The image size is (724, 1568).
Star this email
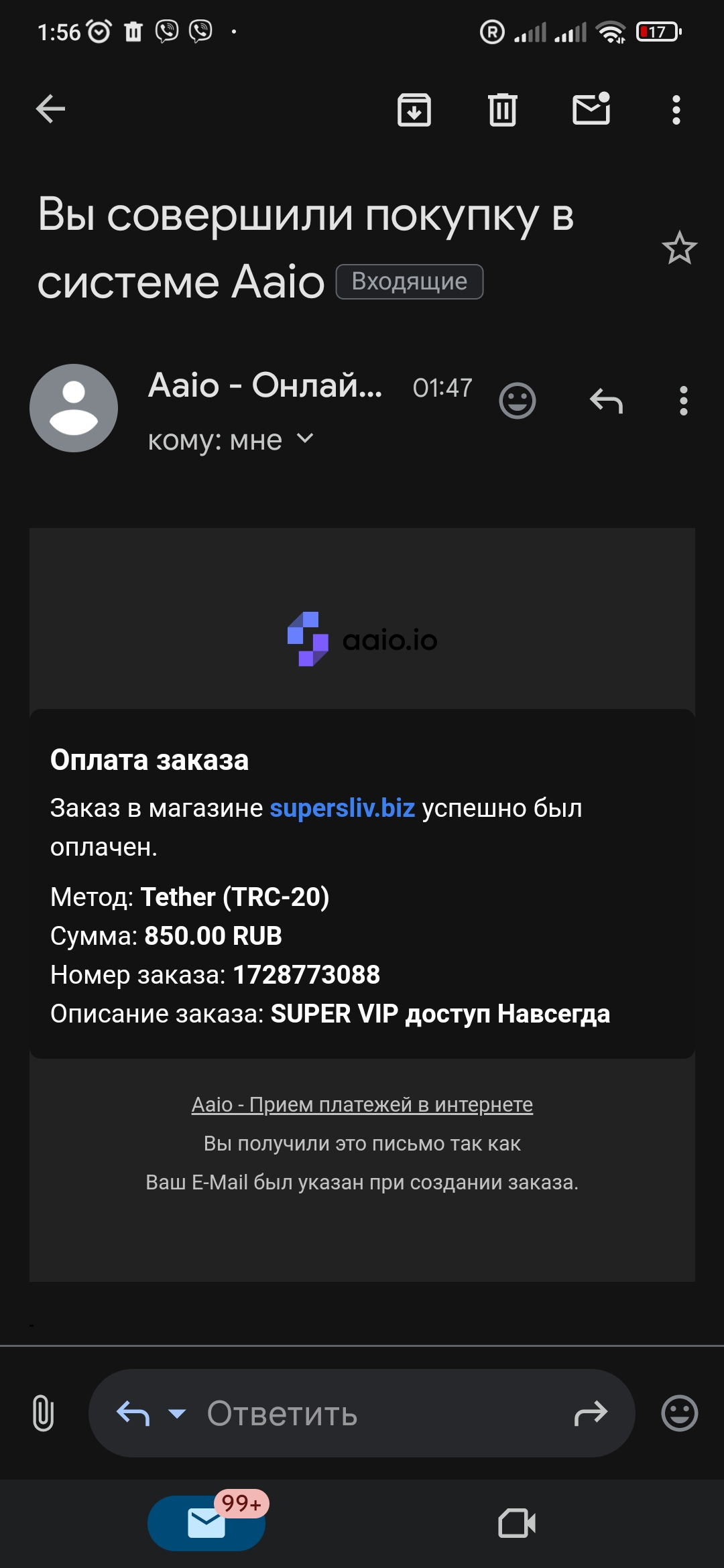(x=679, y=248)
